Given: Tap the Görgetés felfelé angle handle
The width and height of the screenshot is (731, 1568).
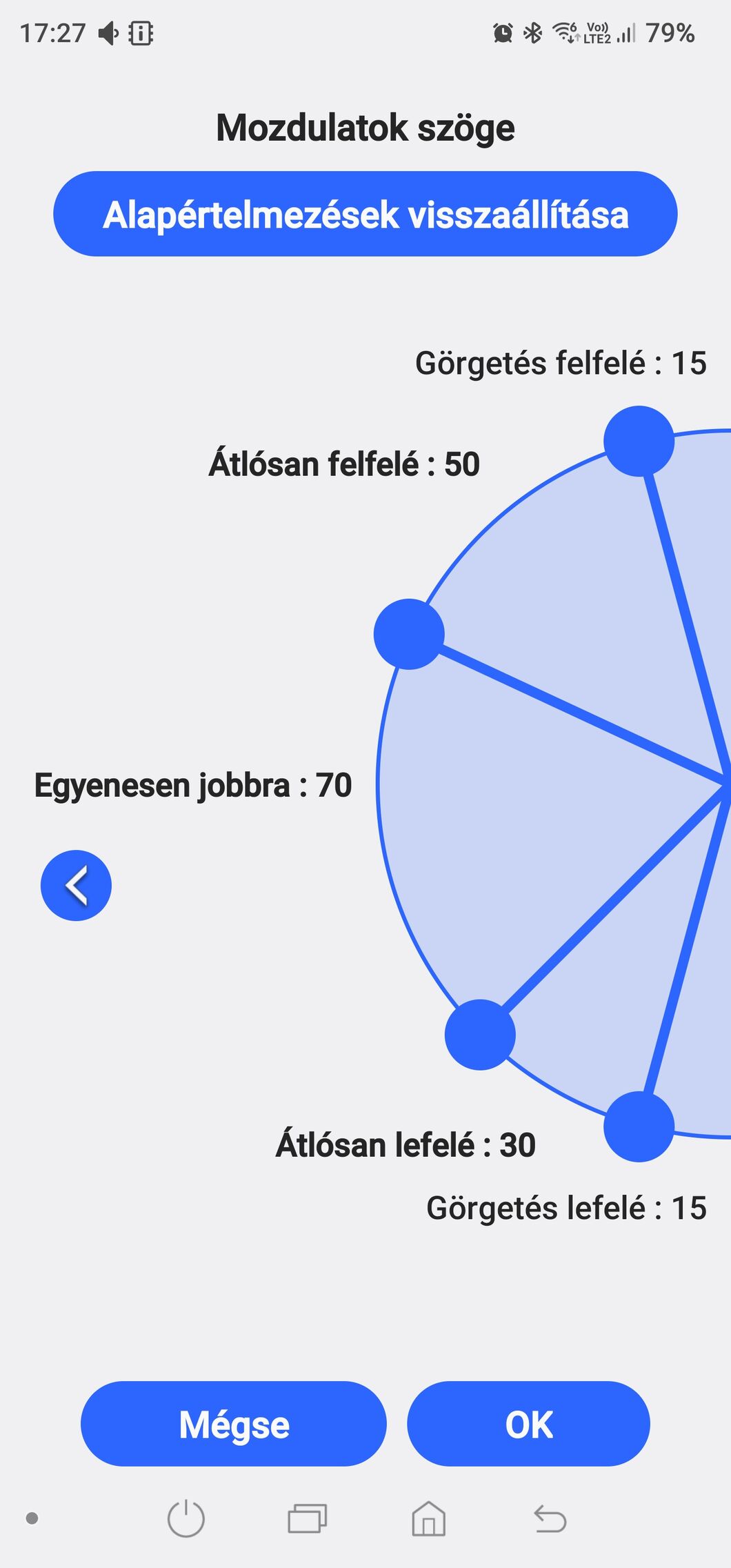Looking at the screenshot, I should pyautogui.click(x=639, y=441).
